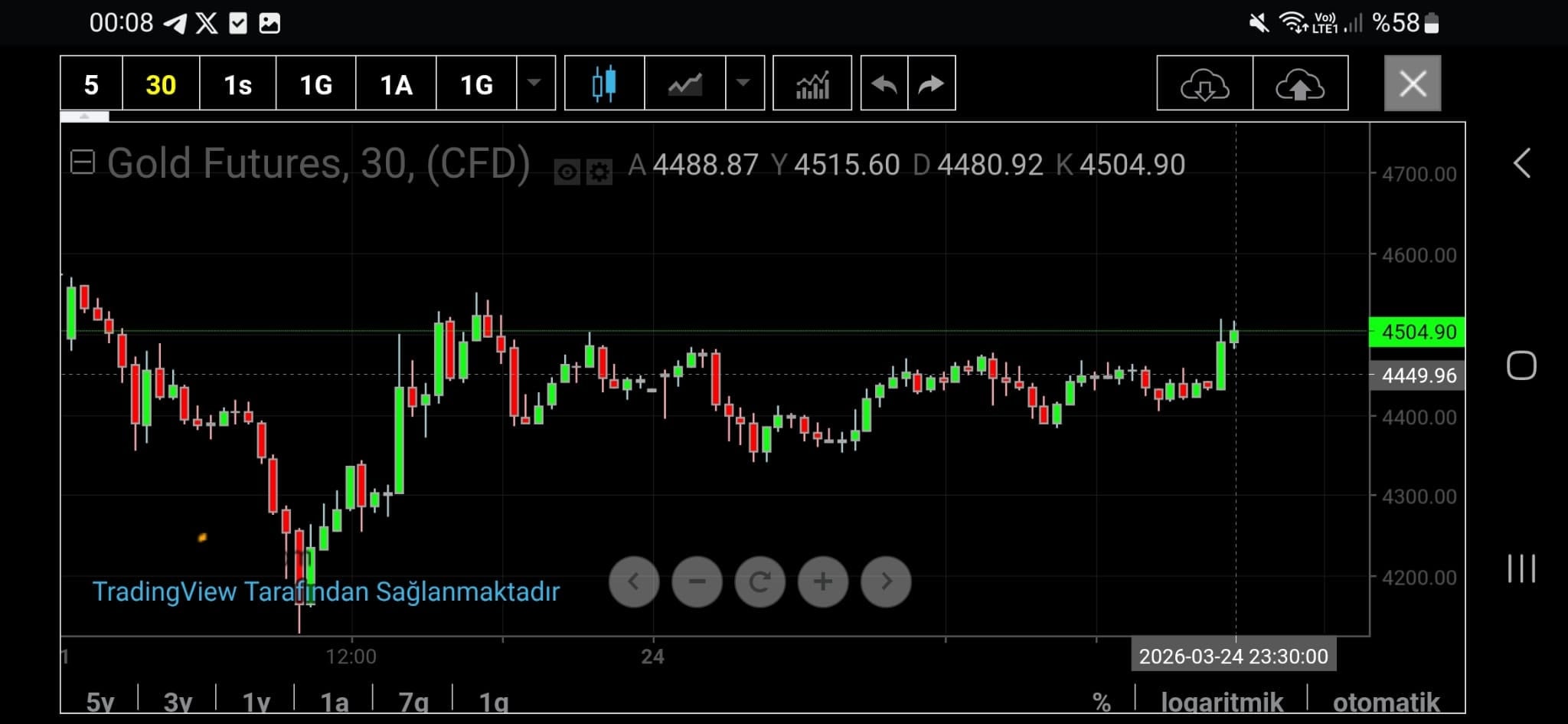This screenshot has height=724, width=1568.
Task: Switch to the 1A timeframe
Action: [x=396, y=84]
